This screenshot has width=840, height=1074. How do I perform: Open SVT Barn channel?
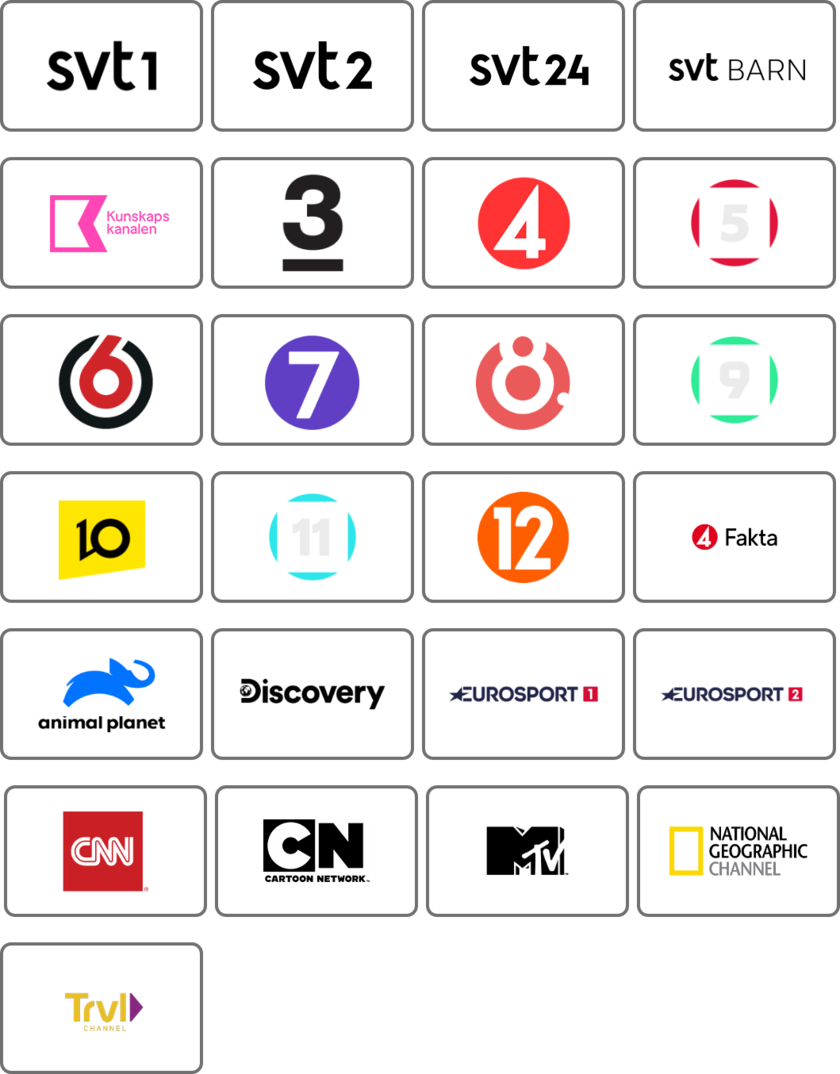point(735,67)
